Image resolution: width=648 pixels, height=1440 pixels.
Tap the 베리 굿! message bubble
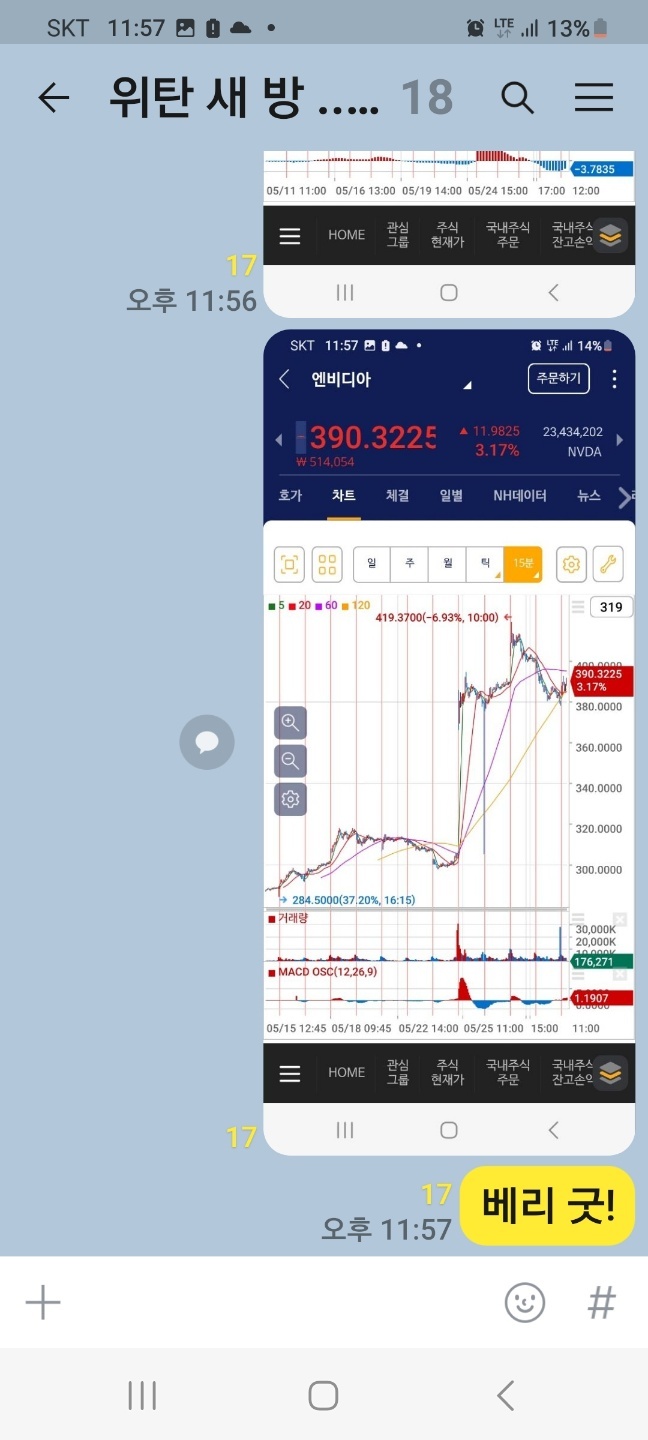(547, 1206)
